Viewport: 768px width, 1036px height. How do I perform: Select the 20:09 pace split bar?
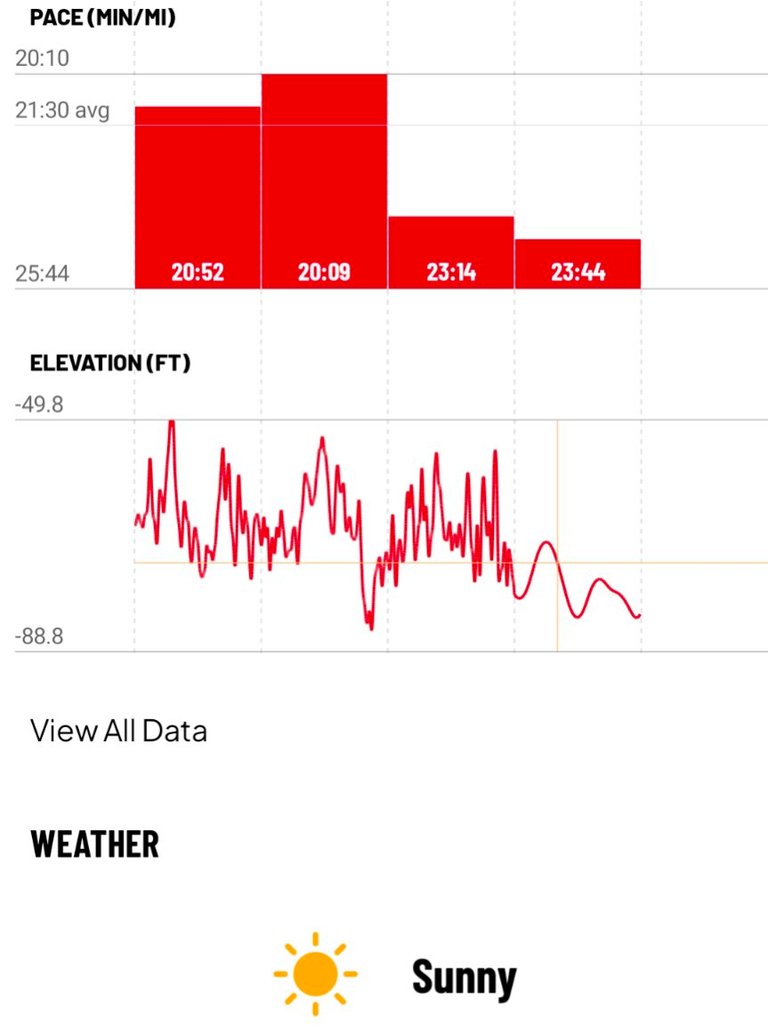pos(324,182)
